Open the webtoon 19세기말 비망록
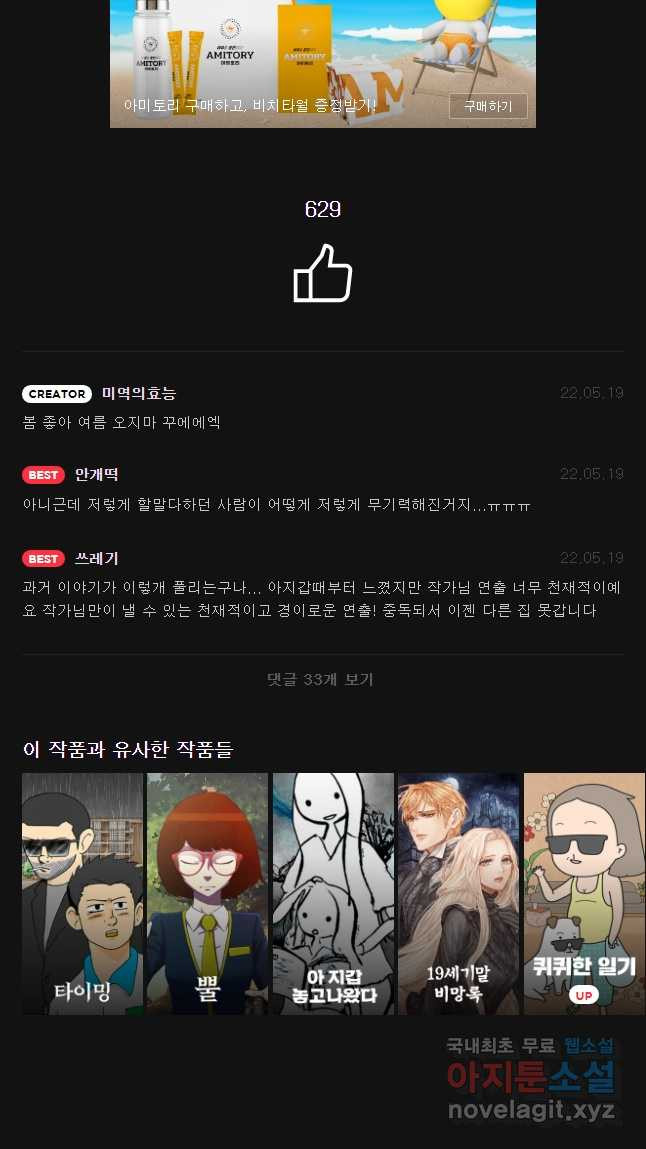The height and width of the screenshot is (1149, 646). tap(458, 893)
